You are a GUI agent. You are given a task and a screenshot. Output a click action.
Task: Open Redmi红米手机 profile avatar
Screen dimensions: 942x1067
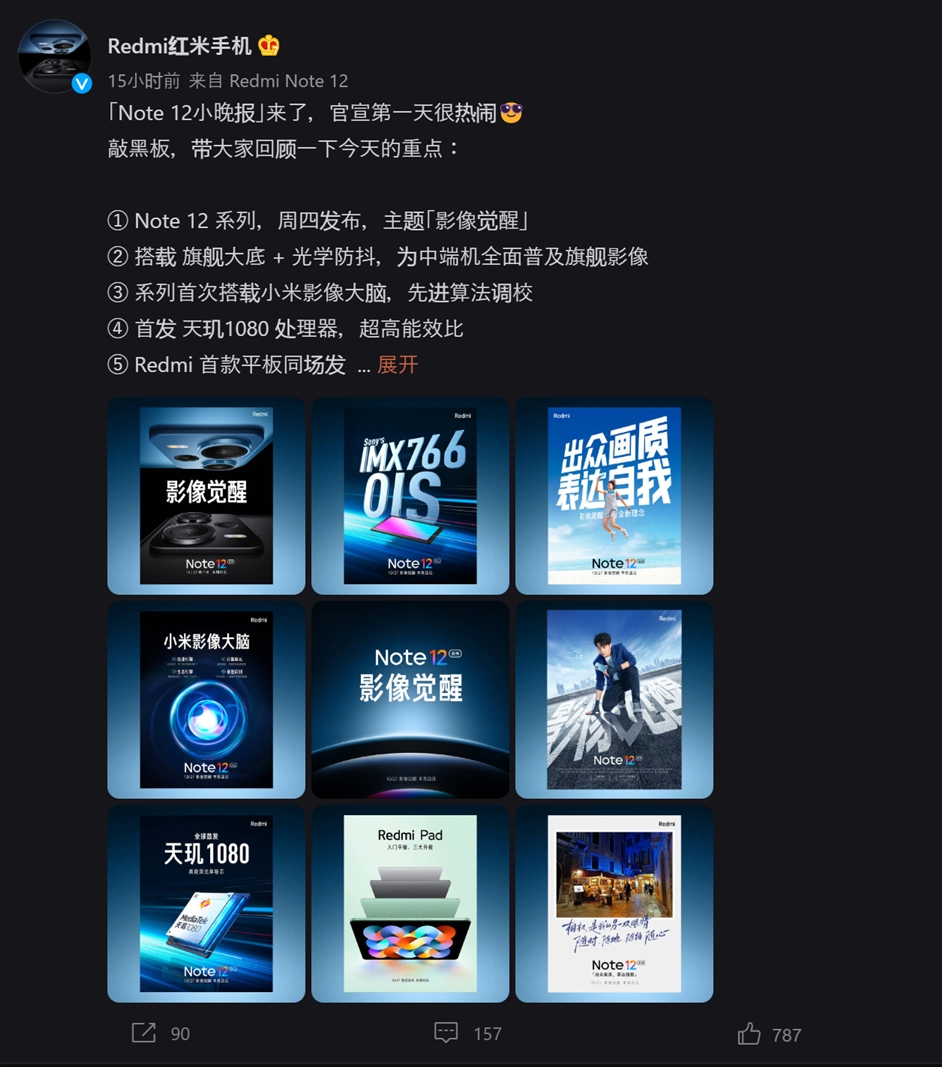[x=54, y=56]
